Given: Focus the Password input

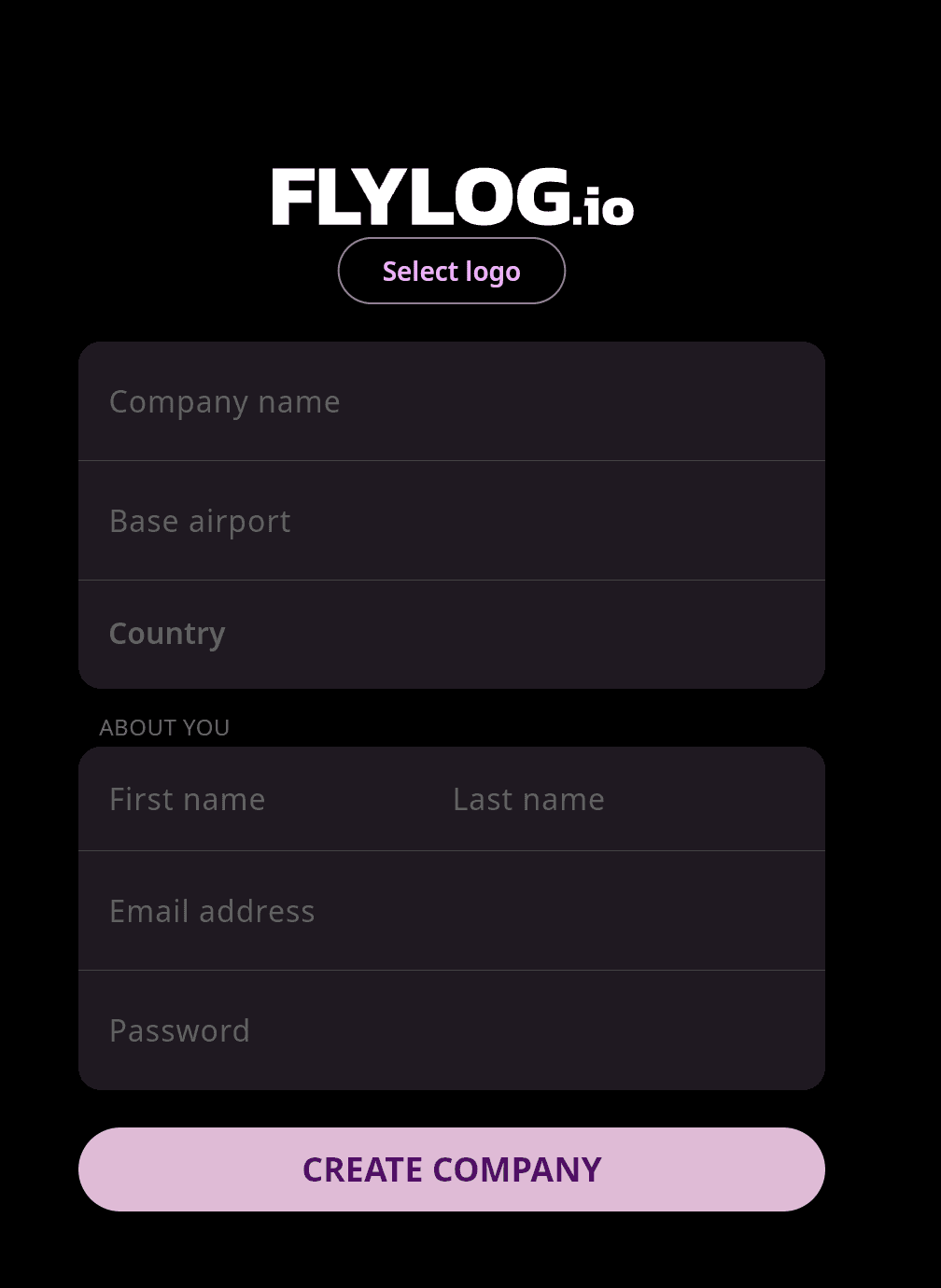Looking at the screenshot, I should (x=451, y=1030).
